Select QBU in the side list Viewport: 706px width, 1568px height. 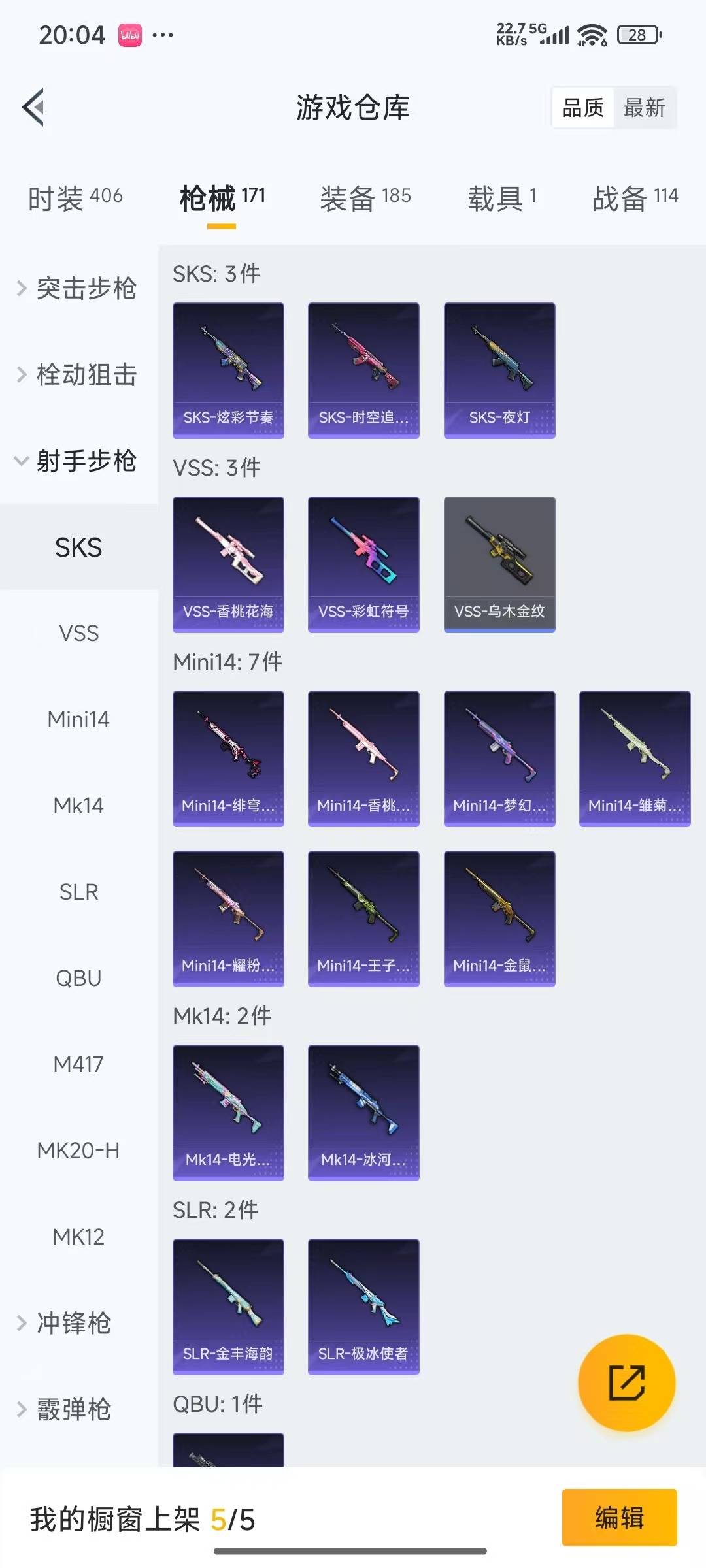click(x=78, y=978)
